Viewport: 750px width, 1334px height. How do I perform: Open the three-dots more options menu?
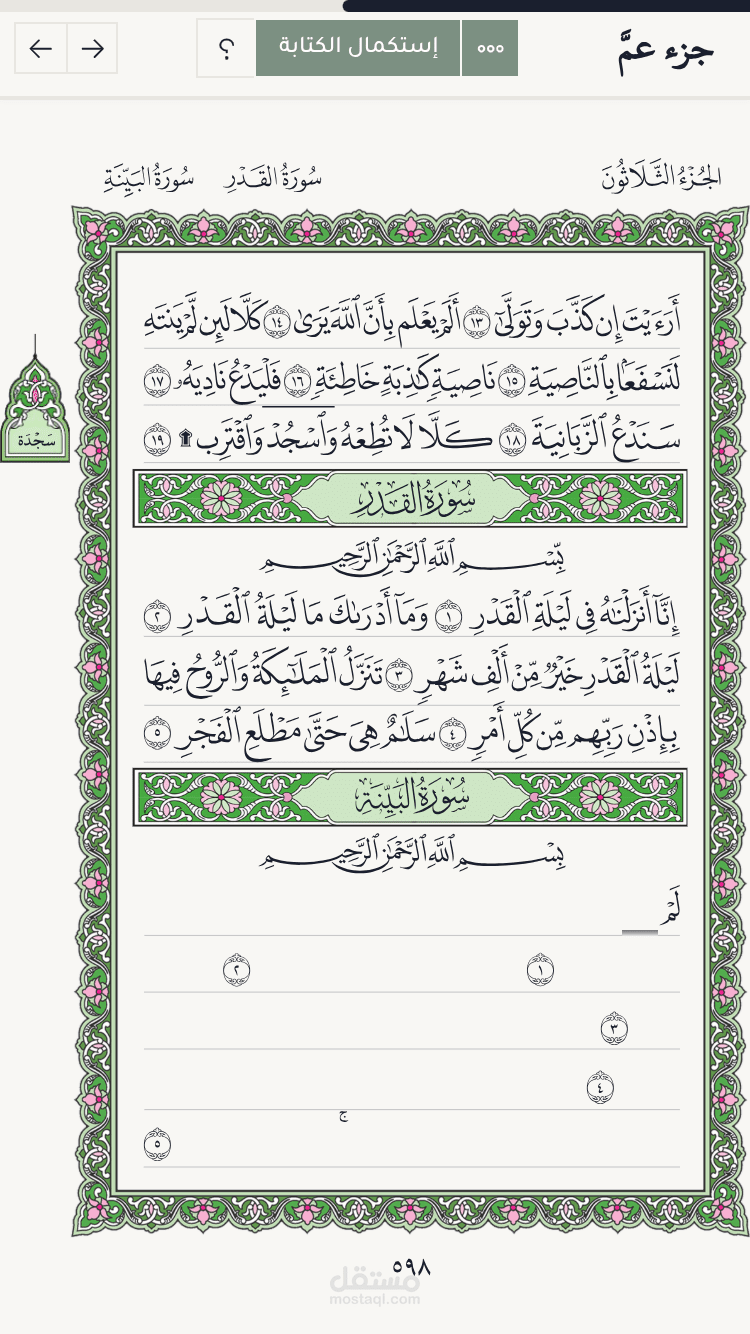(x=490, y=48)
